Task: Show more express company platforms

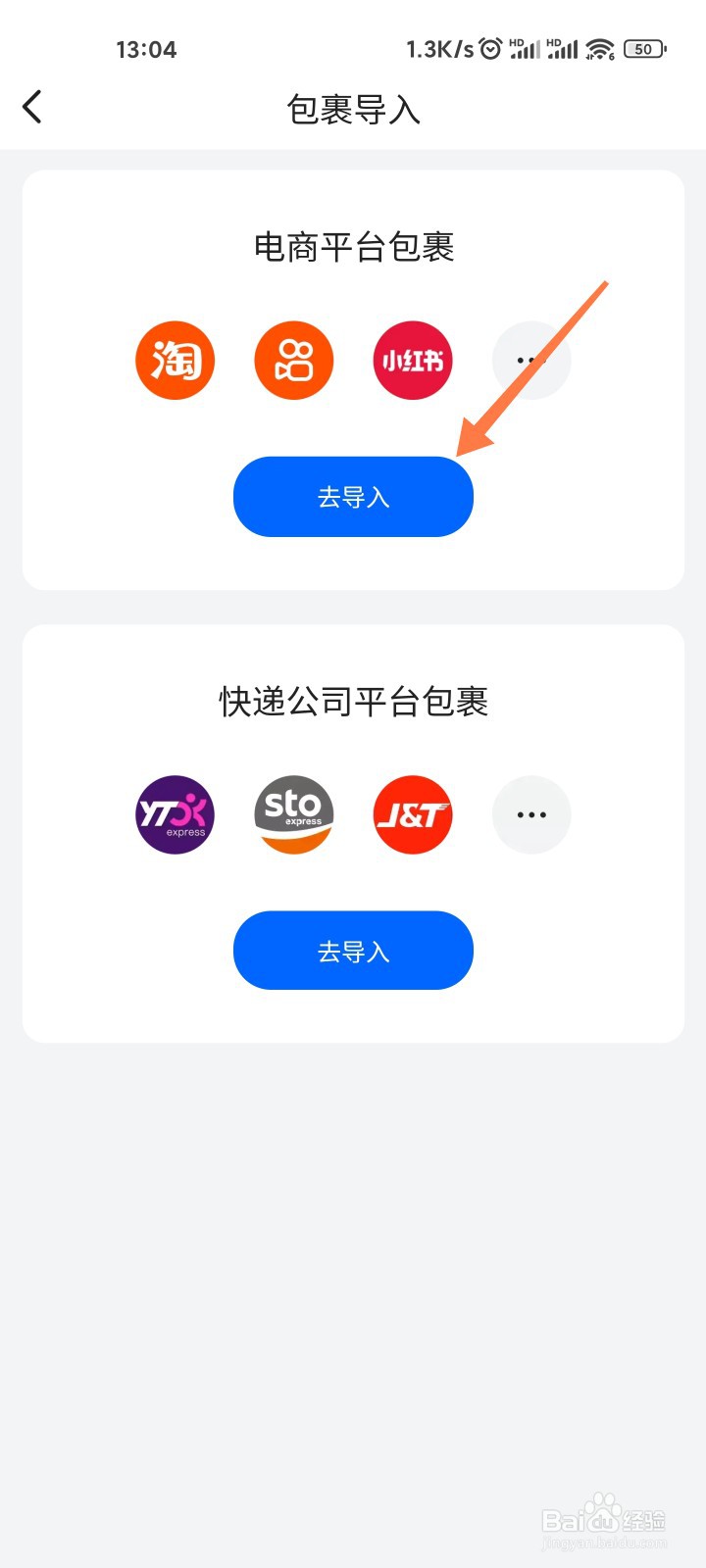Action: (x=531, y=814)
